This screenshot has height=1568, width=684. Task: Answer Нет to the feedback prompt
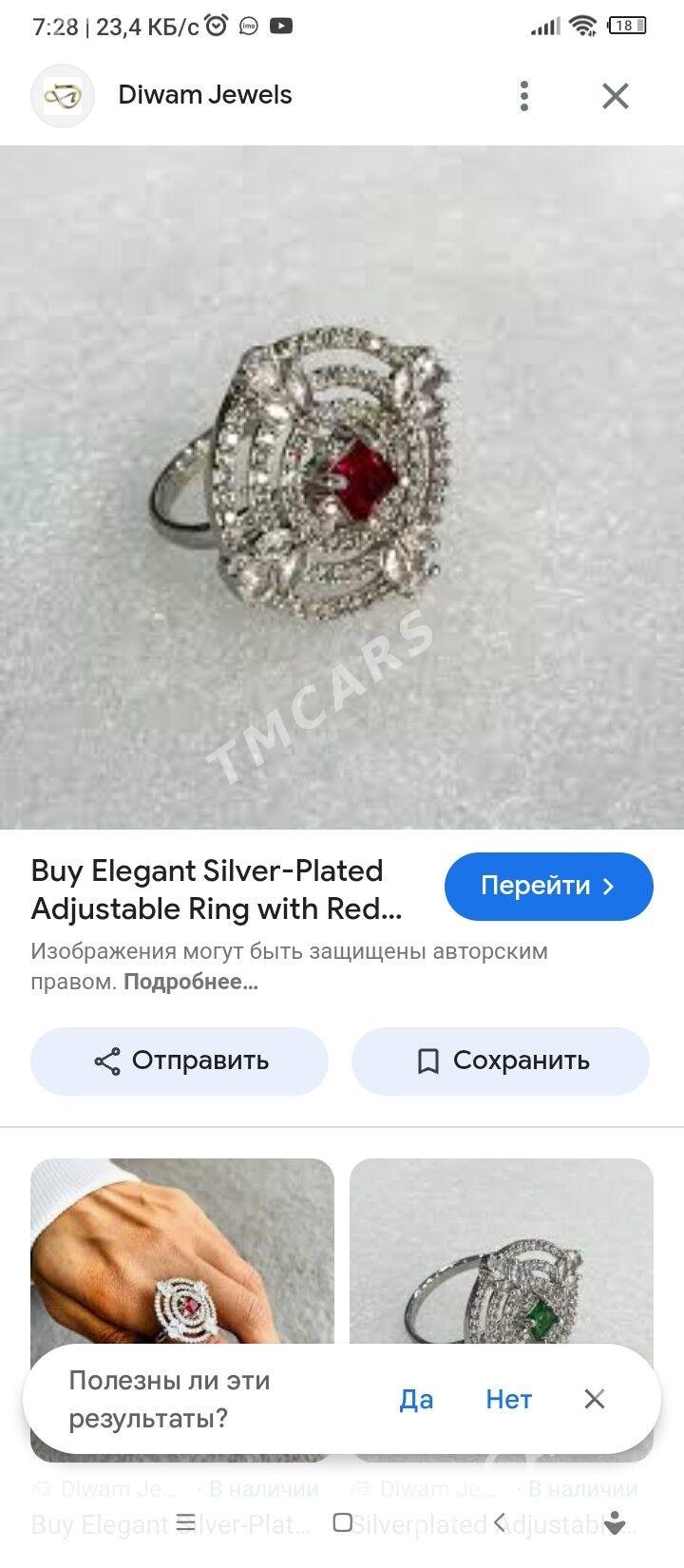(x=508, y=1399)
